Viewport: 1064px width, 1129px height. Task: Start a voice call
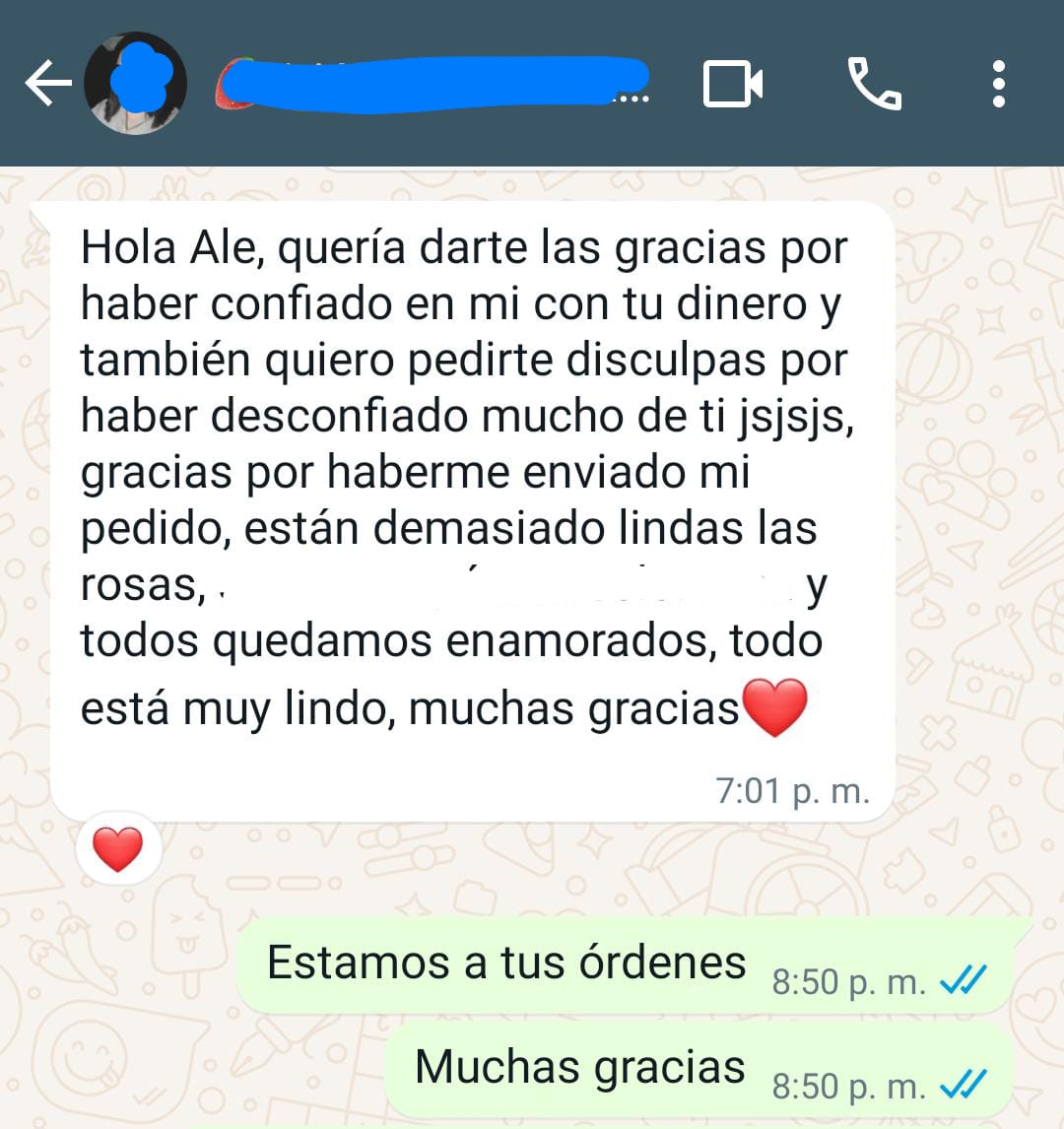874,84
